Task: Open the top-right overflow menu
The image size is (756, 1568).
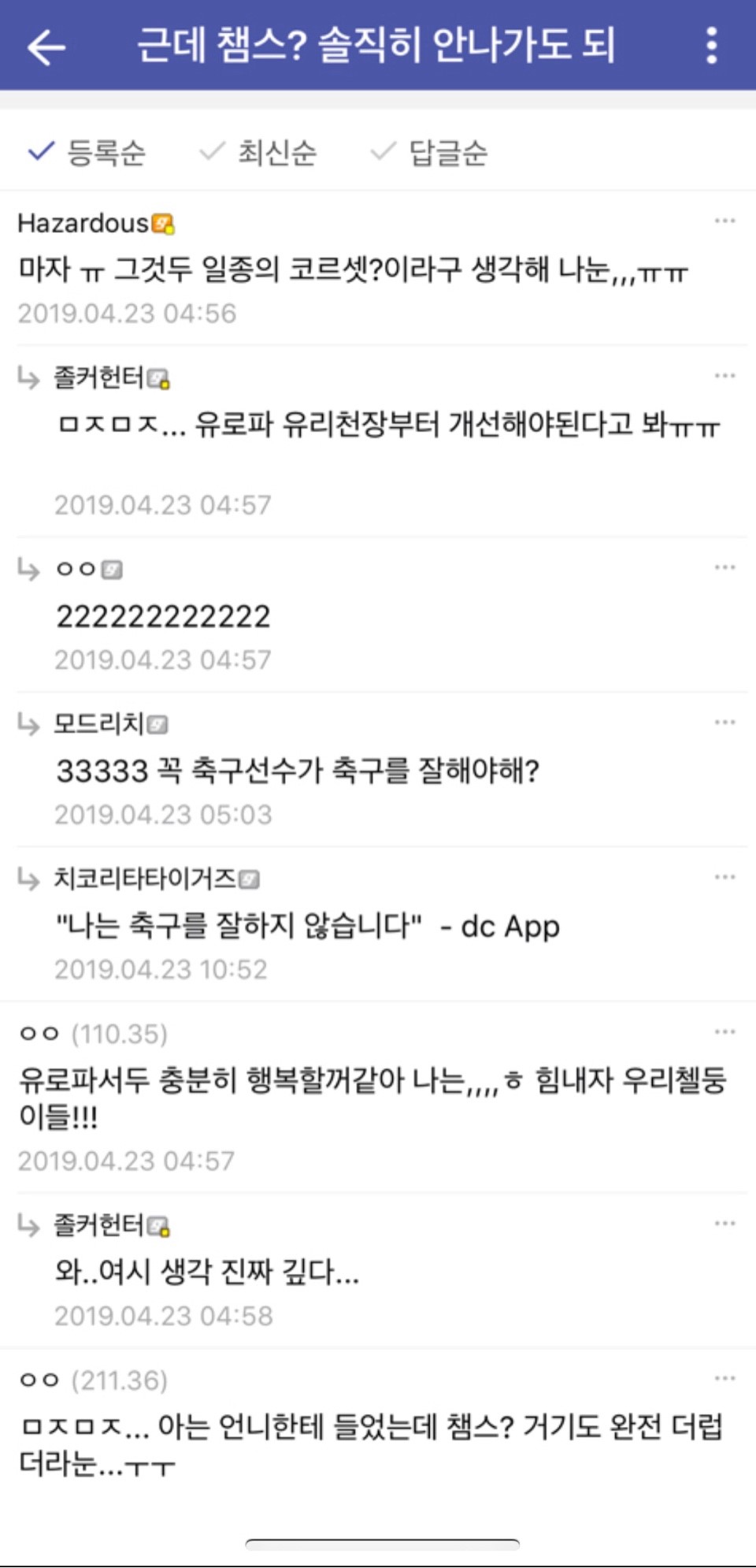Action: coord(711,46)
